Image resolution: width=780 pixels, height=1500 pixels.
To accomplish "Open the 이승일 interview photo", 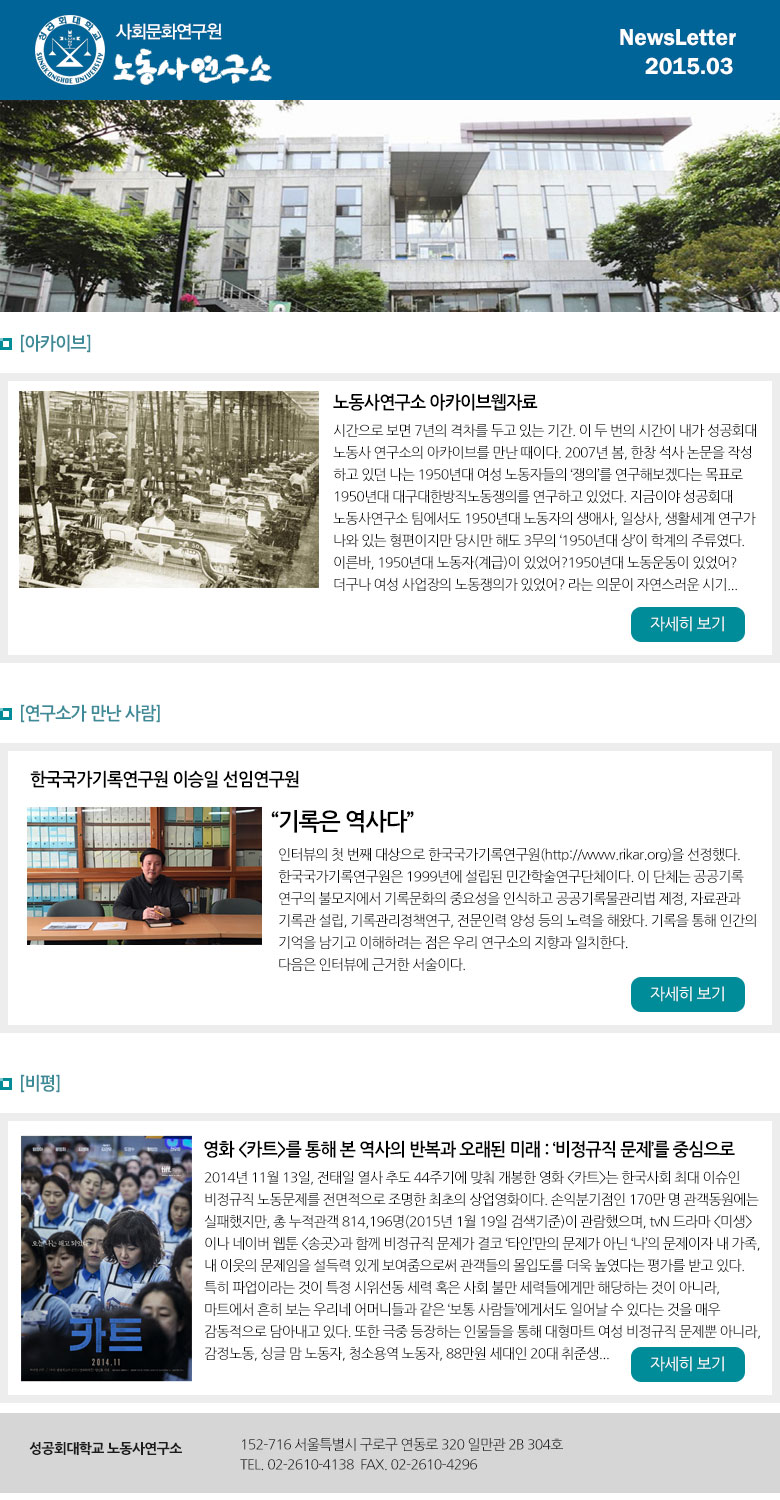I will point(144,875).
